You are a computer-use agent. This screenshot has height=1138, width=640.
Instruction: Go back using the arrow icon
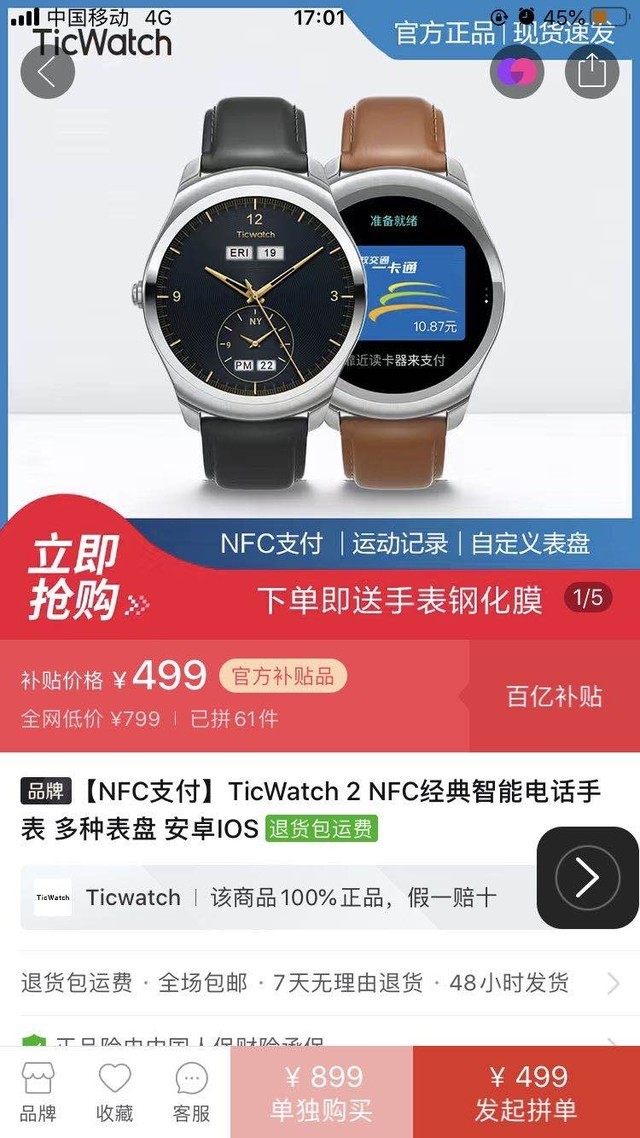pos(47,71)
